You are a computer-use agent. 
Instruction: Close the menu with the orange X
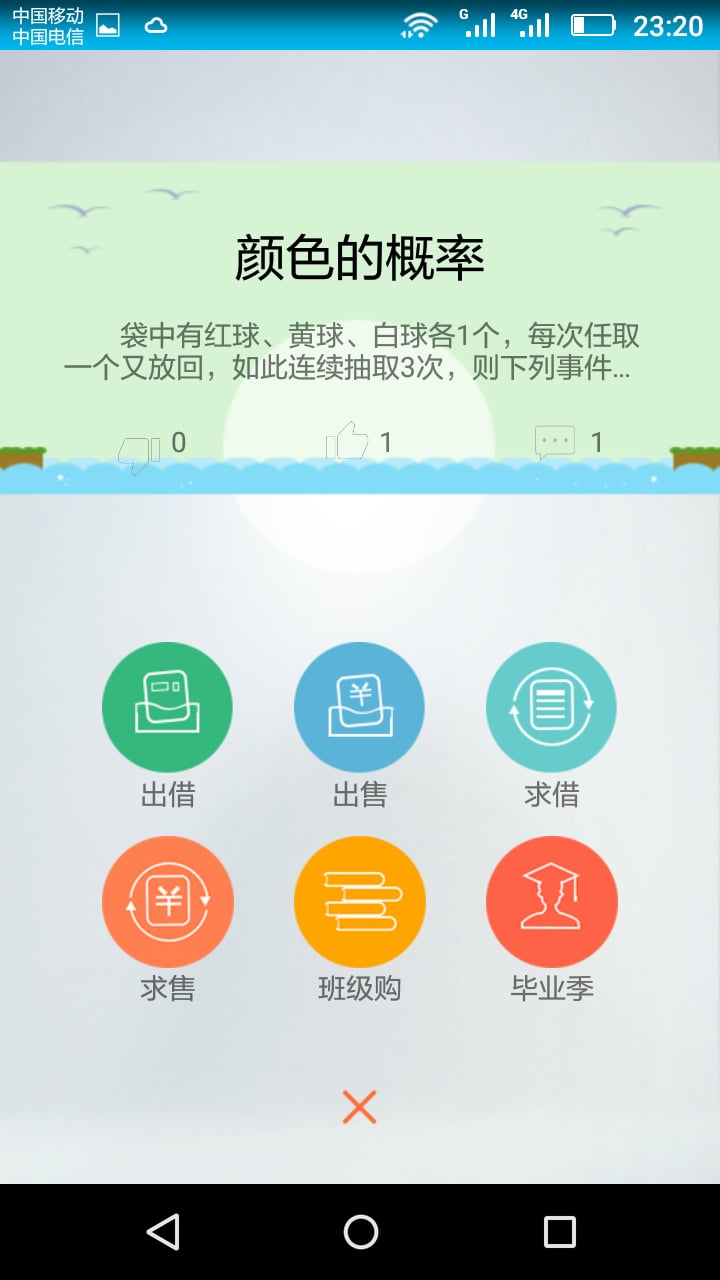pos(359,1107)
